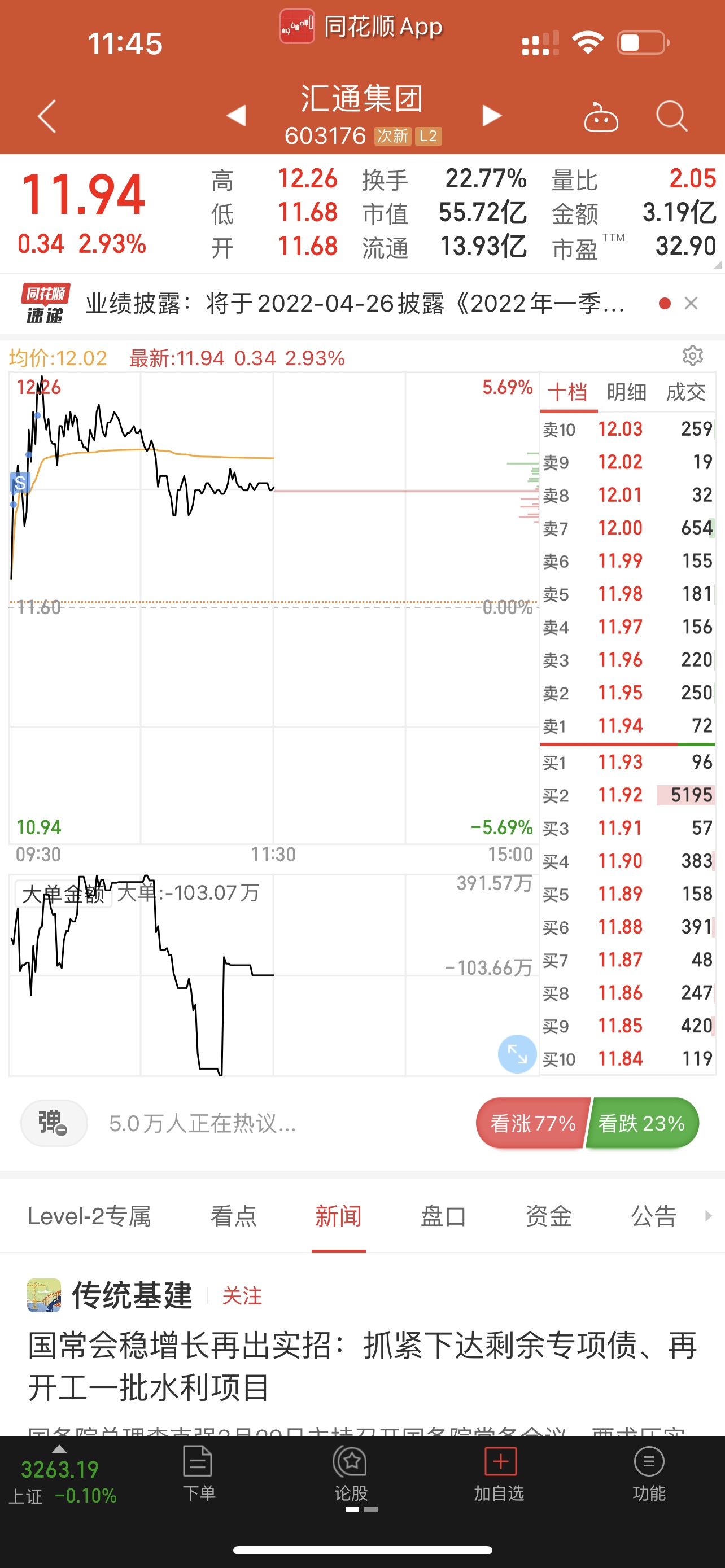725x1568 pixels.
Task: Toggle the 弹 bullet comments button
Action: point(54,1123)
